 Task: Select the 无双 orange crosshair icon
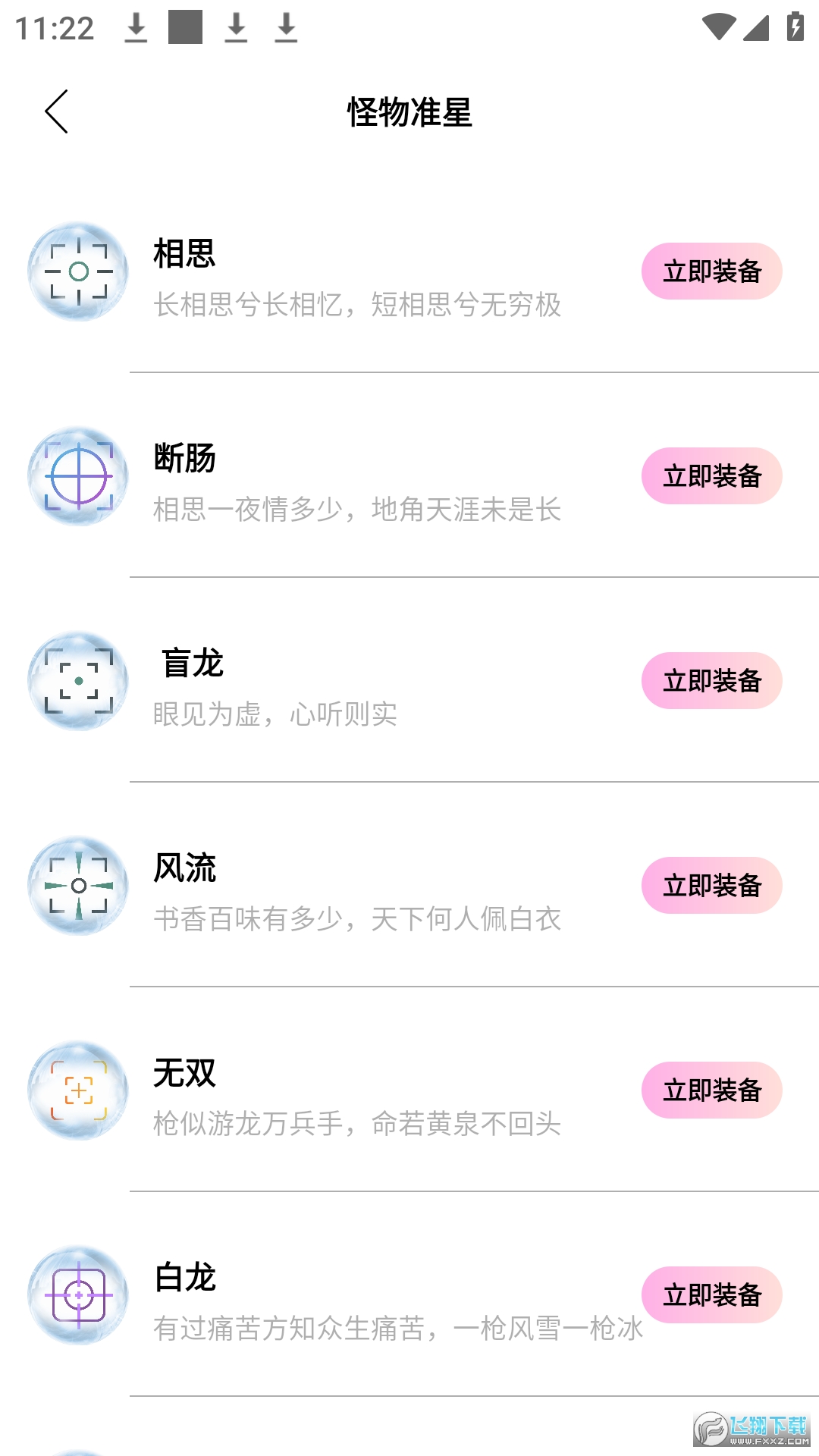[77, 1090]
